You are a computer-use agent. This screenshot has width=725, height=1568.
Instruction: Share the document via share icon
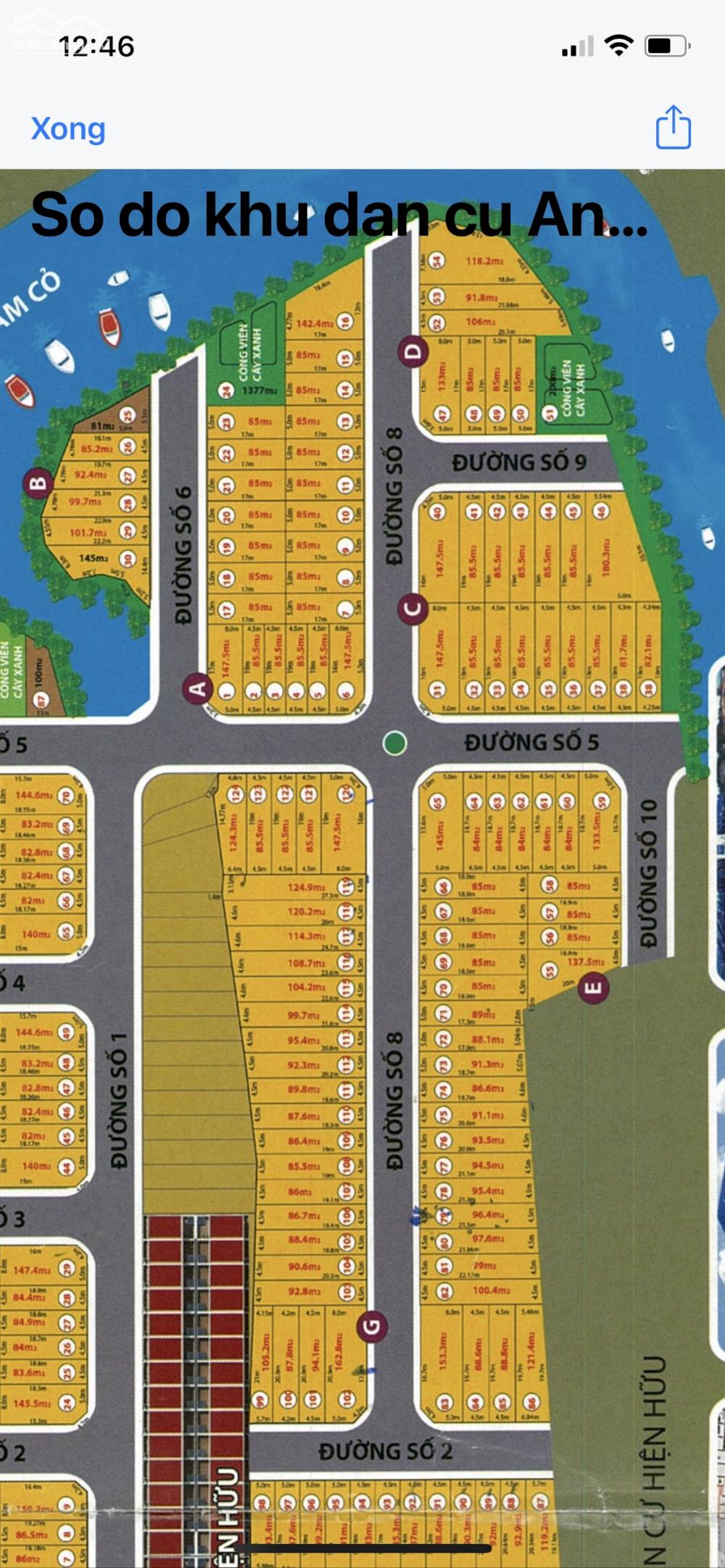pyautogui.click(x=673, y=128)
